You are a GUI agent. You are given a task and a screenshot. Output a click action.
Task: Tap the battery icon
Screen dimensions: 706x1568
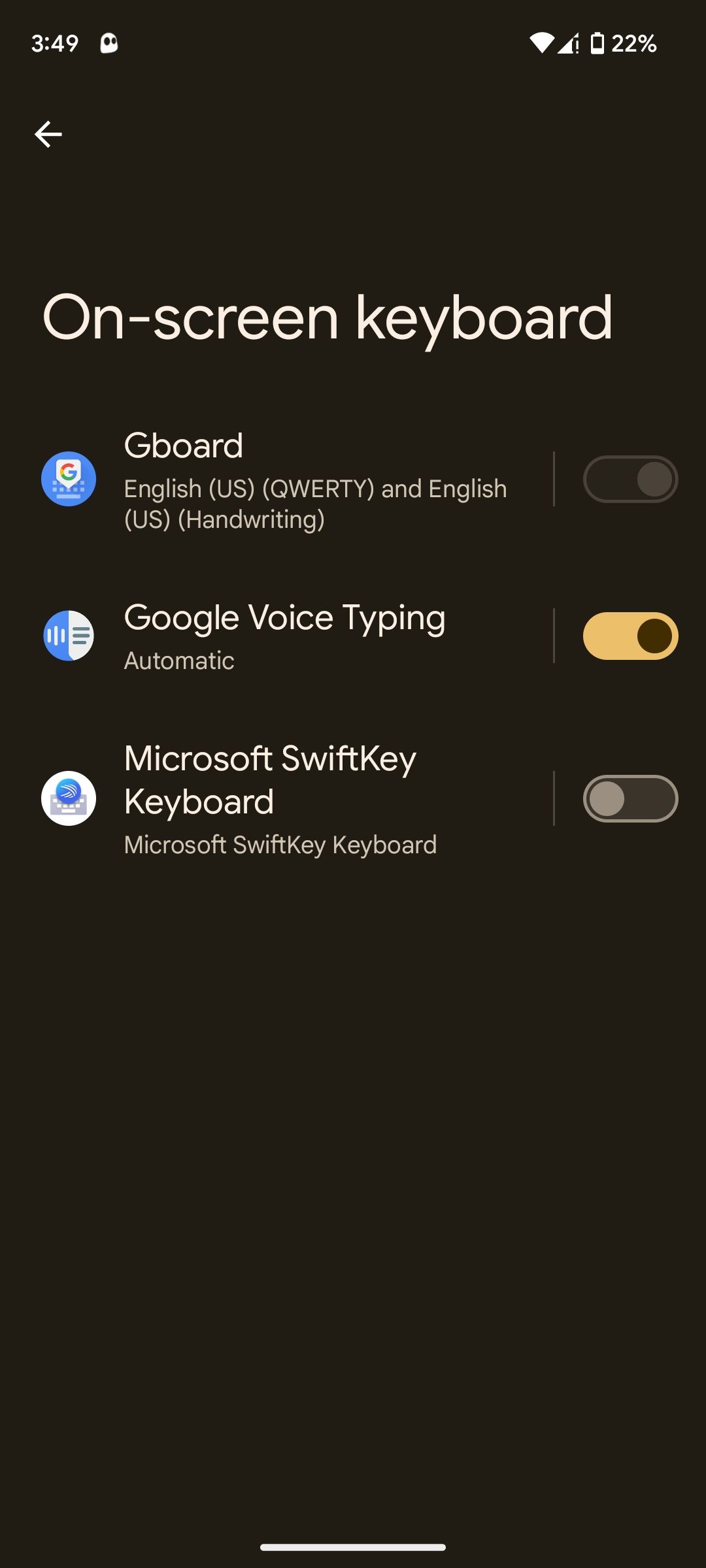click(597, 42)
